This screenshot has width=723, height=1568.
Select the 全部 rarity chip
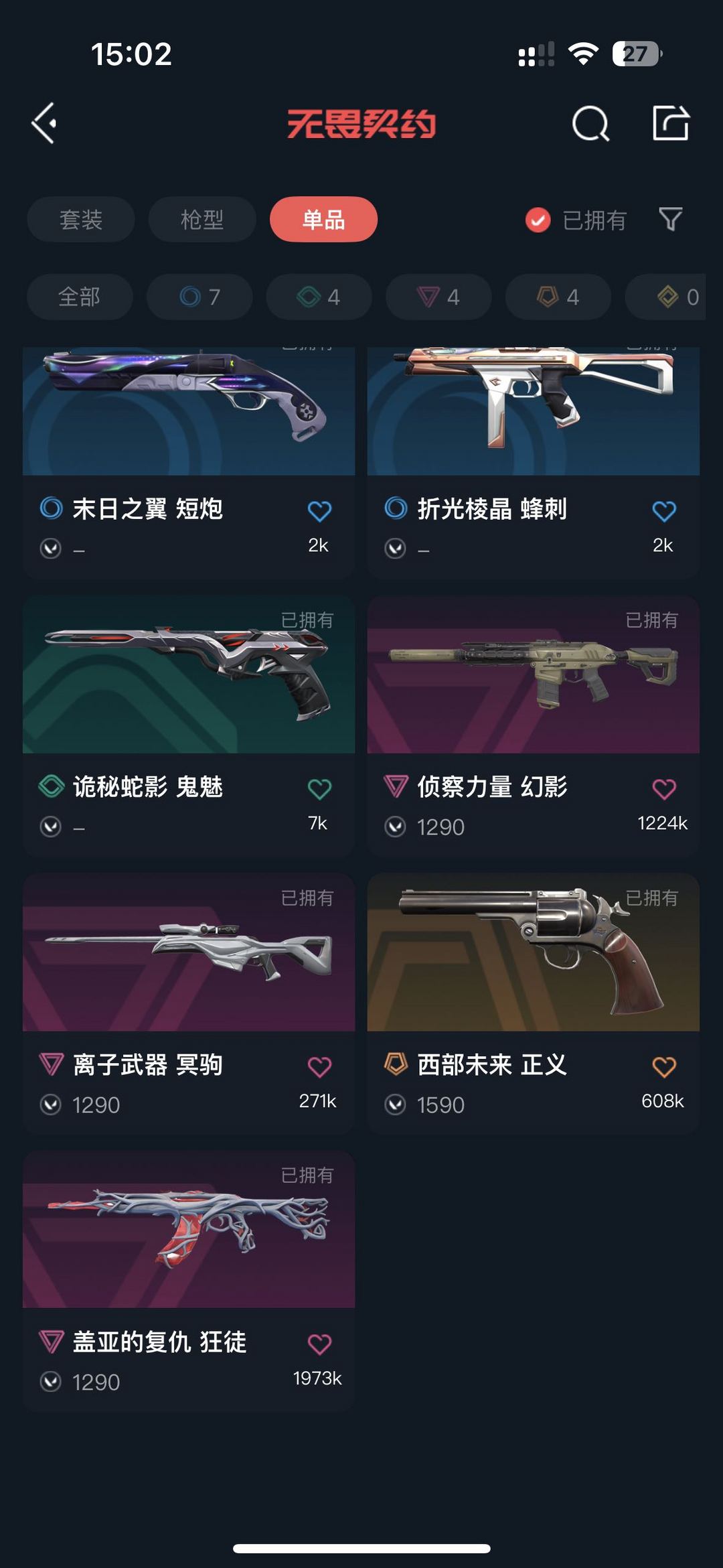[80, 297]
